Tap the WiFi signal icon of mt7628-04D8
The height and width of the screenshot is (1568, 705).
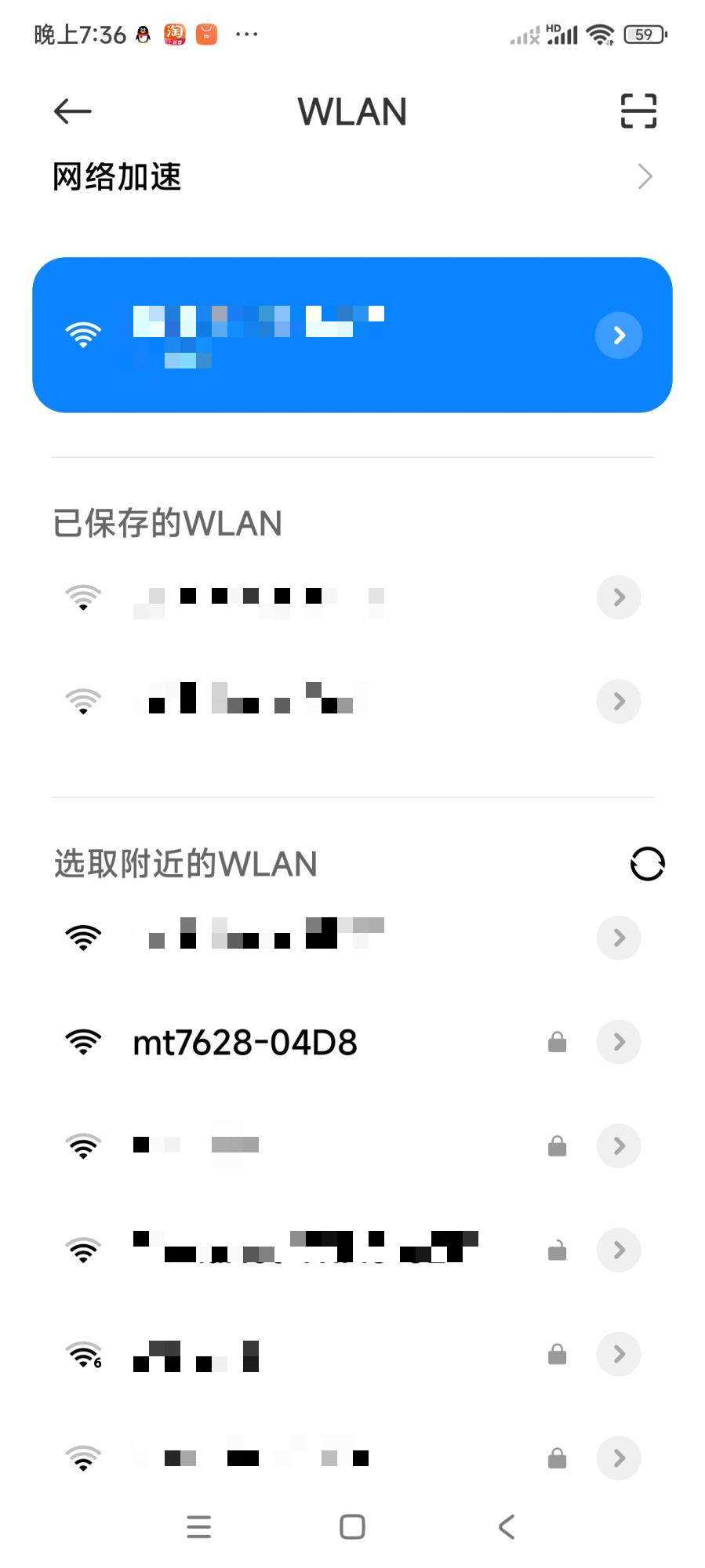pos(83,1041)
